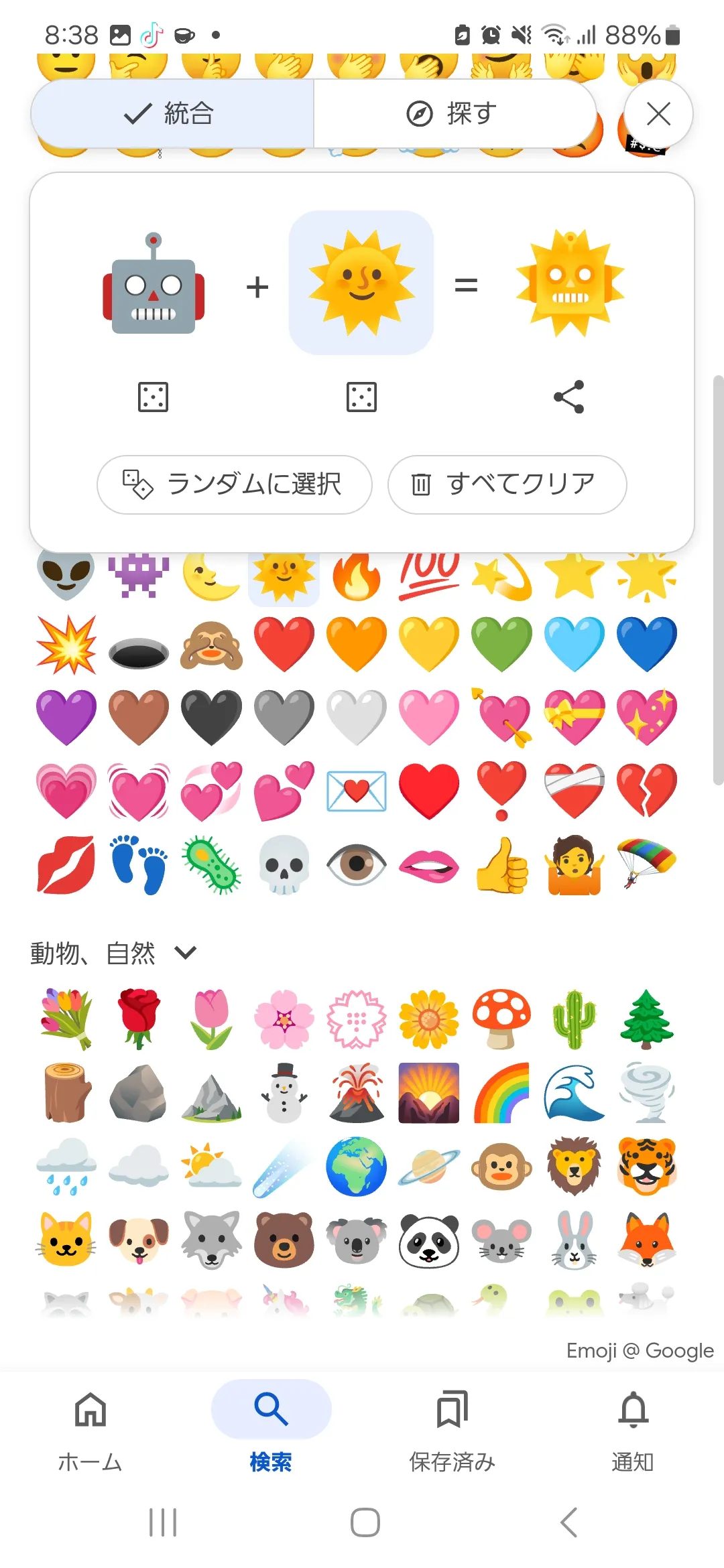Select the 統合 tab

coord(172,114)
